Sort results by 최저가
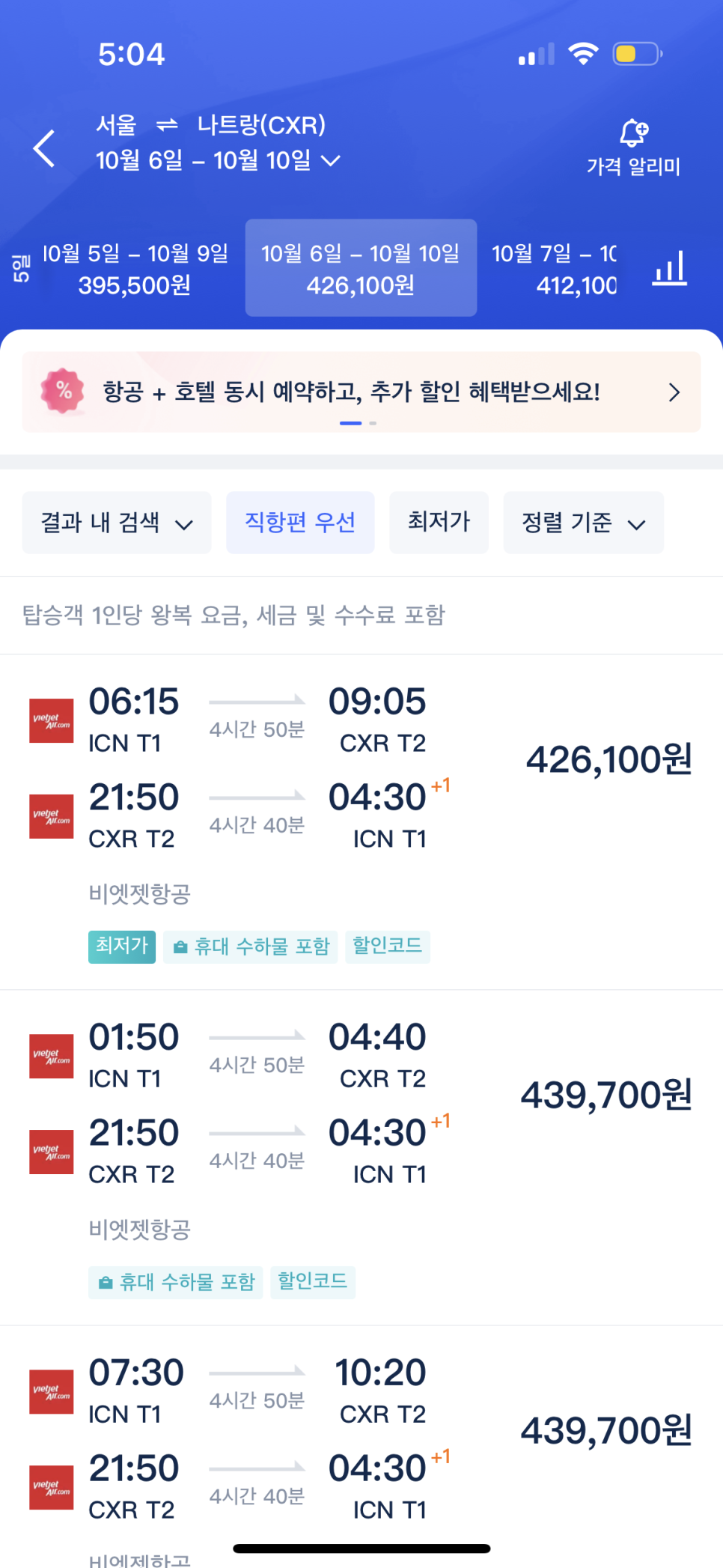 pos(439,523)
